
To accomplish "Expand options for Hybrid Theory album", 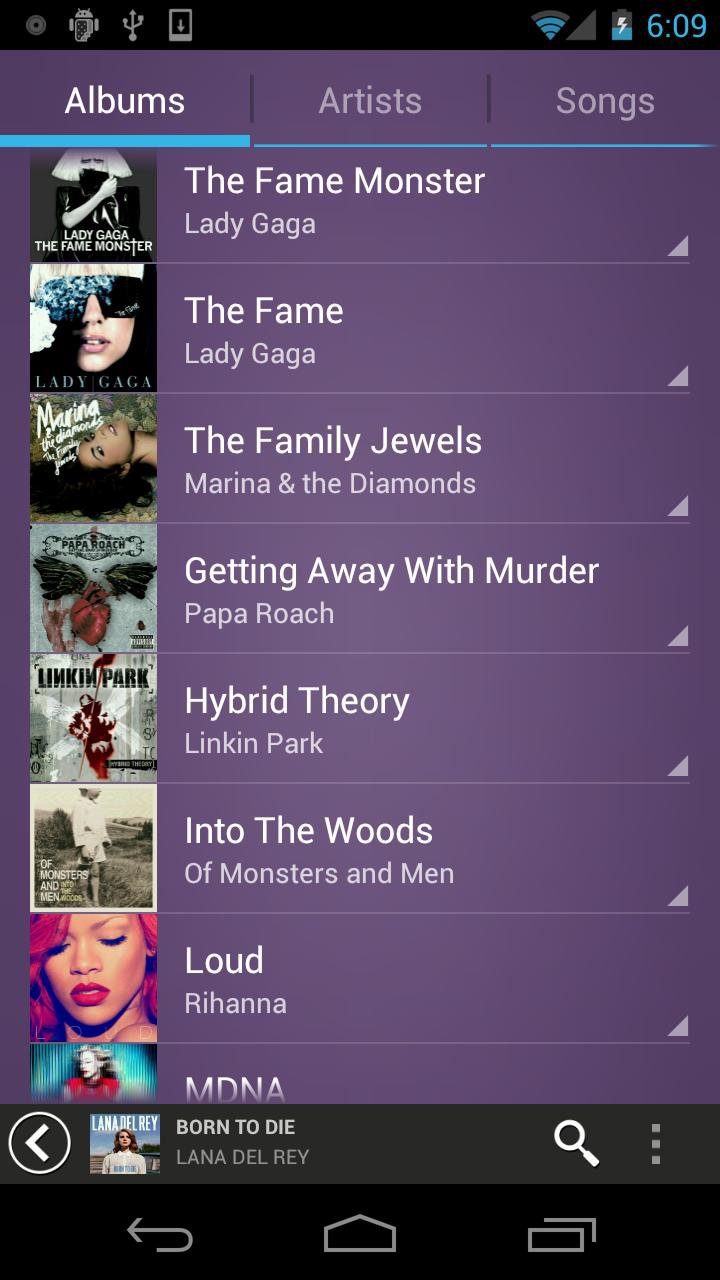I will point(678,764).
